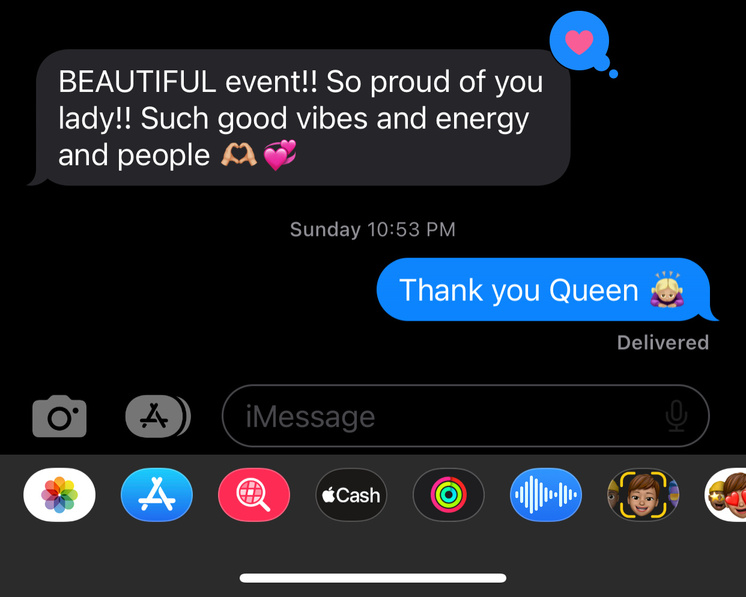Open the audio waveform message app

click(545, 494)
